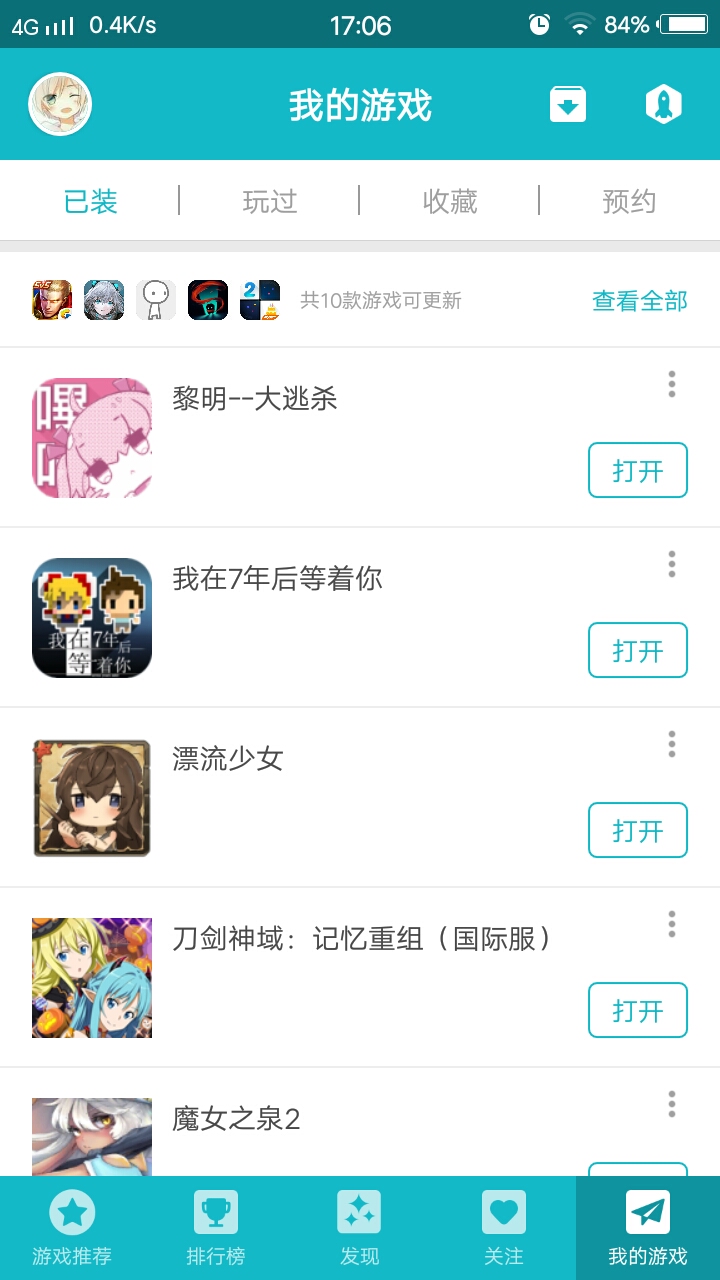Expand options for 我在7年后等着你

(x=670, y=564)
